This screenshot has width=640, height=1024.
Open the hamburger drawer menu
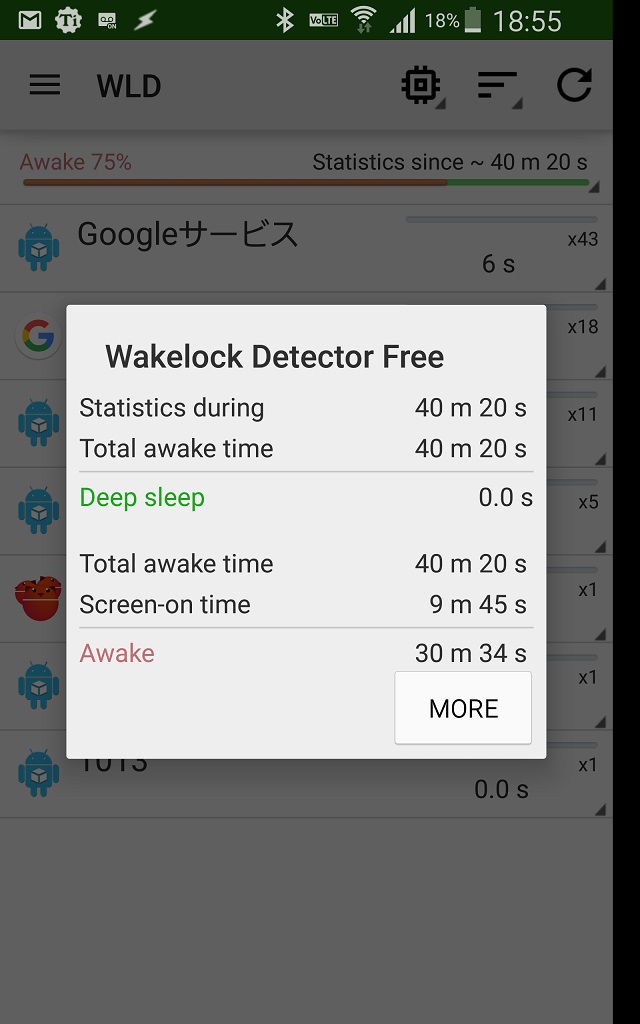coord(45,86)
